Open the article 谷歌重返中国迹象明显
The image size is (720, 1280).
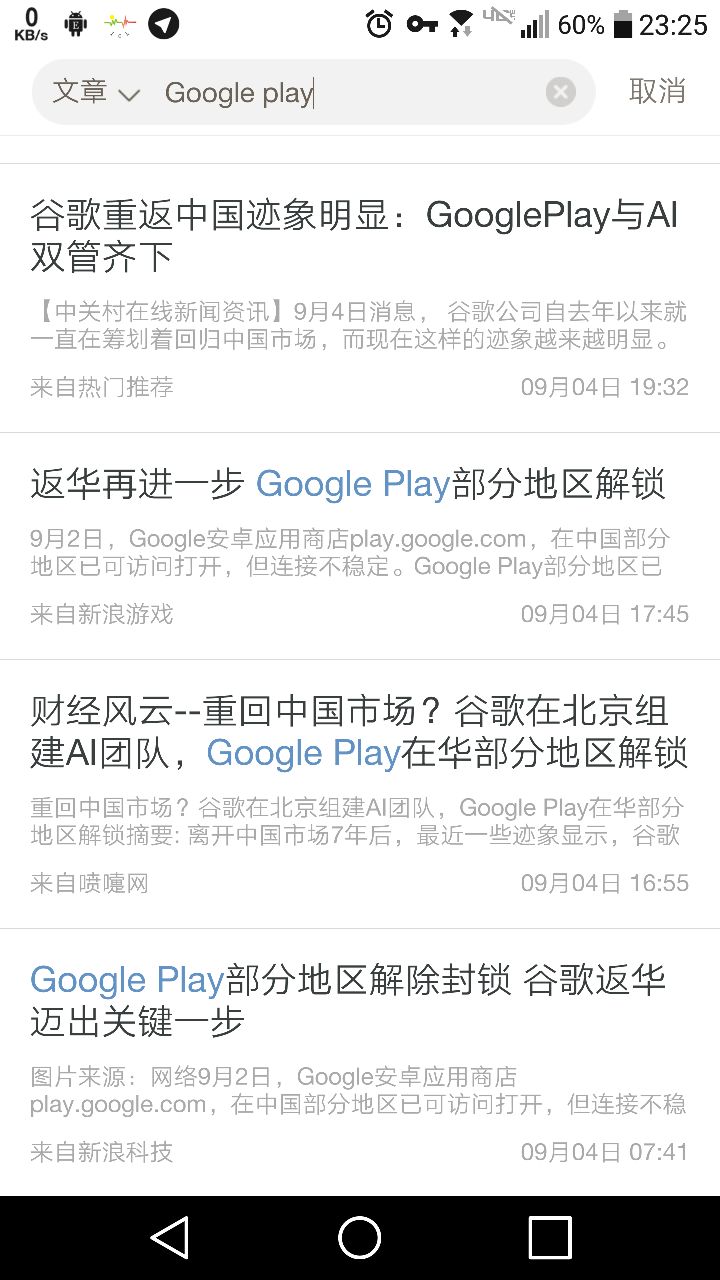click(x=355, y=235)
